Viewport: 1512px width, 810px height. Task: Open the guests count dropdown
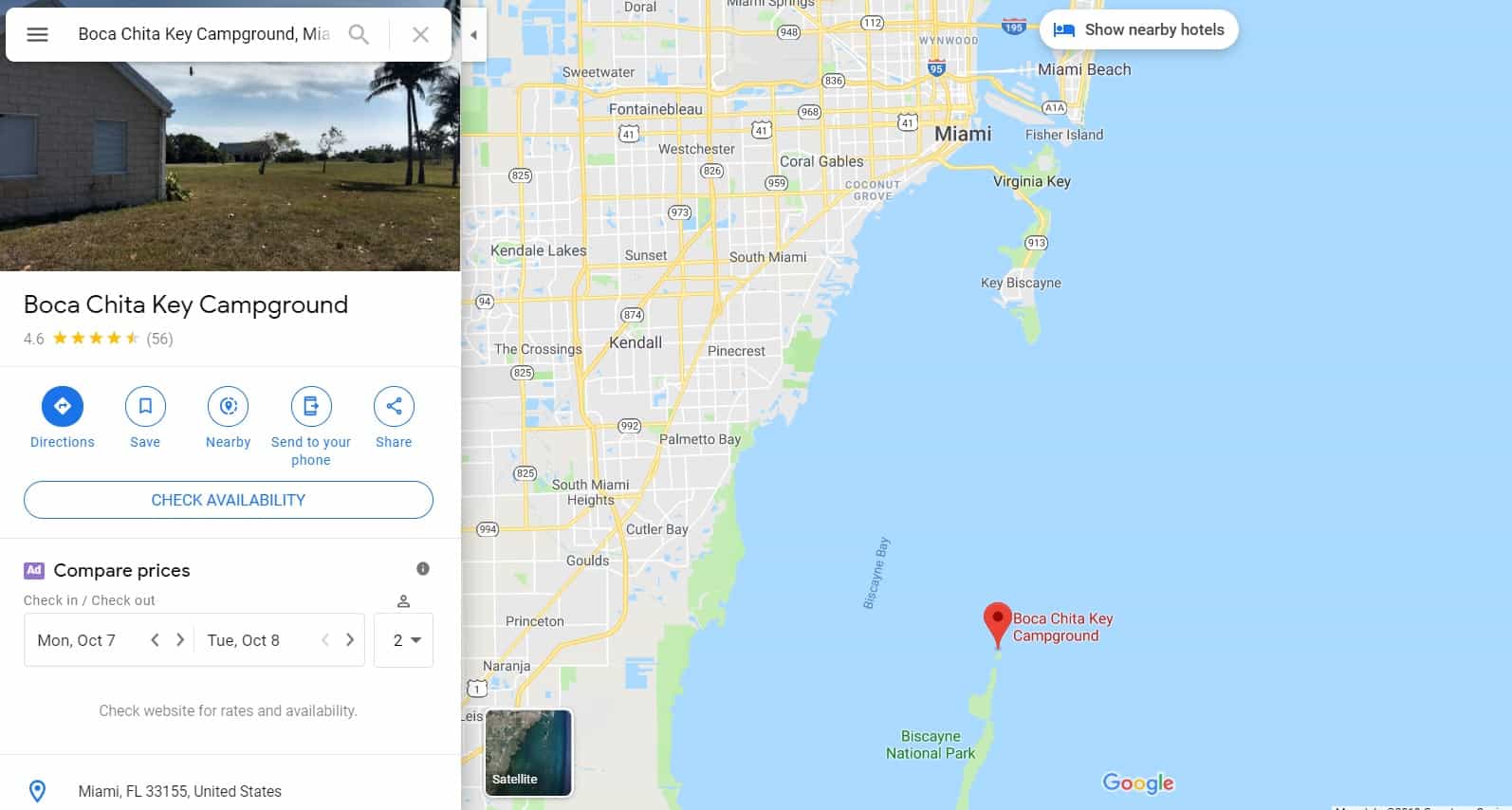405,640
